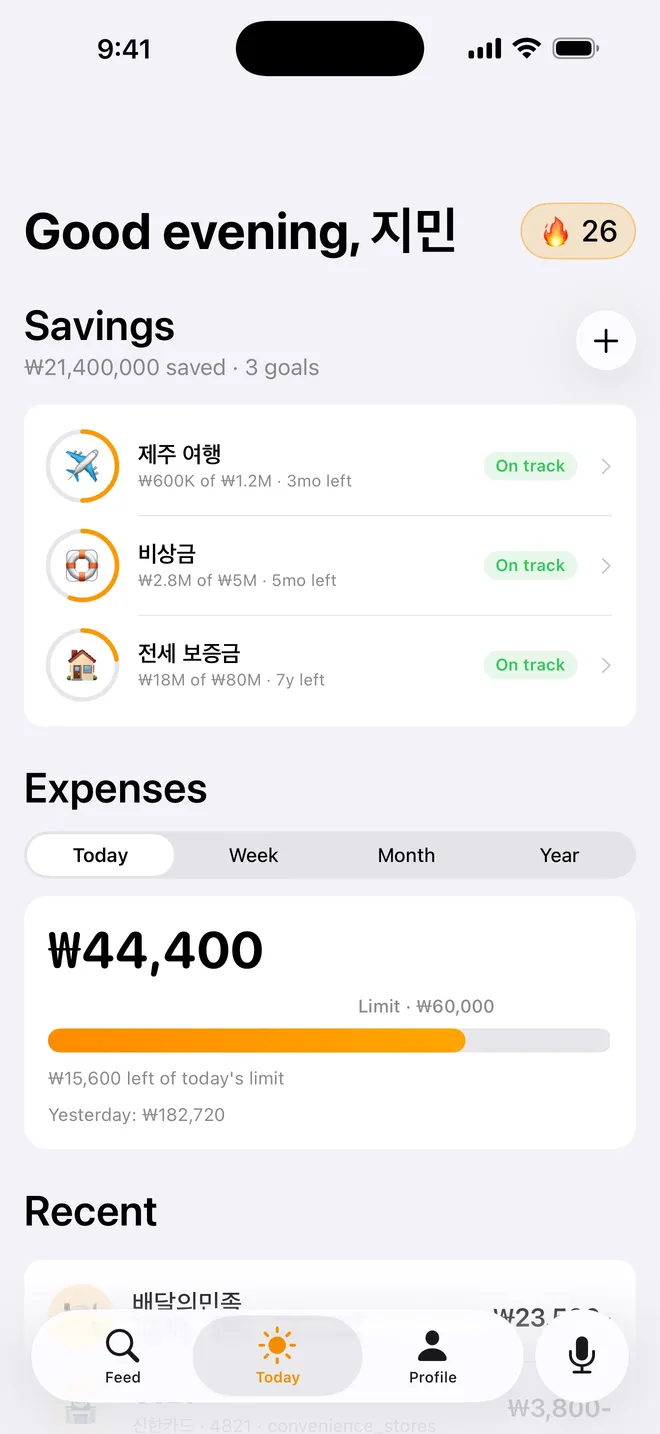Select the Today expenses segment
This screenshot has height=1434, width=660.
100,855
